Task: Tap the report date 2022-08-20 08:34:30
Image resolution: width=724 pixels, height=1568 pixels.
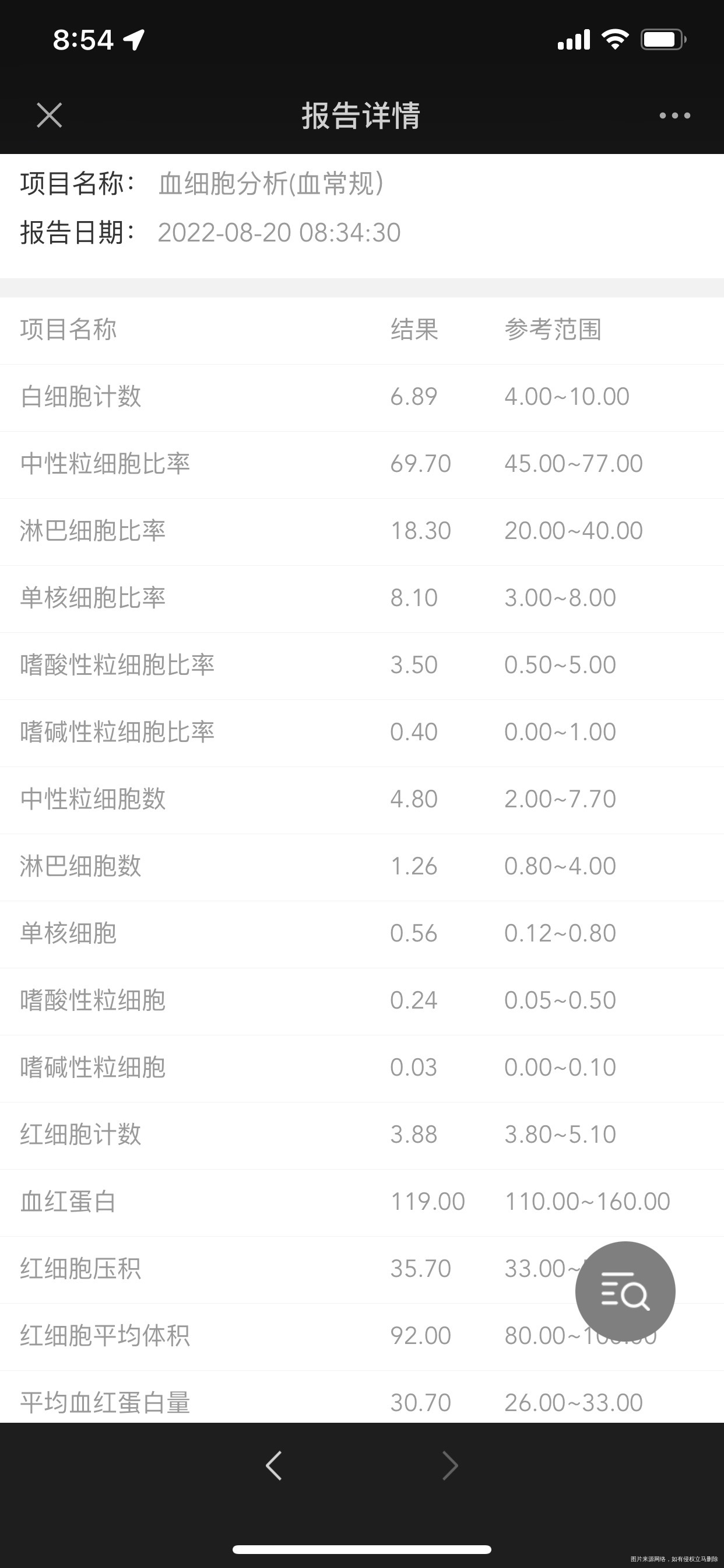Action: pos(279,233)
